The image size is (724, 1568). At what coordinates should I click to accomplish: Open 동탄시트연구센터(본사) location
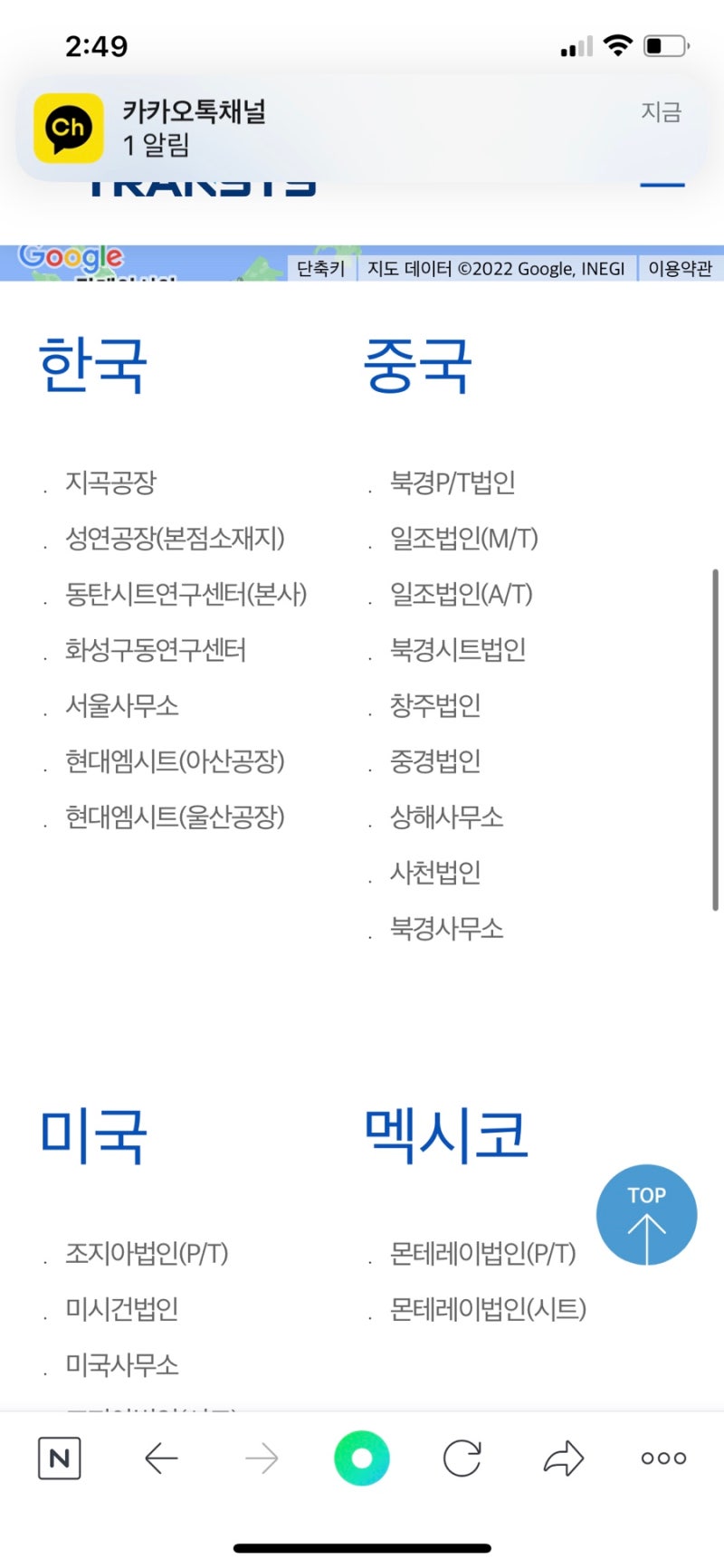pyautogui.click(x=186, y=594)
